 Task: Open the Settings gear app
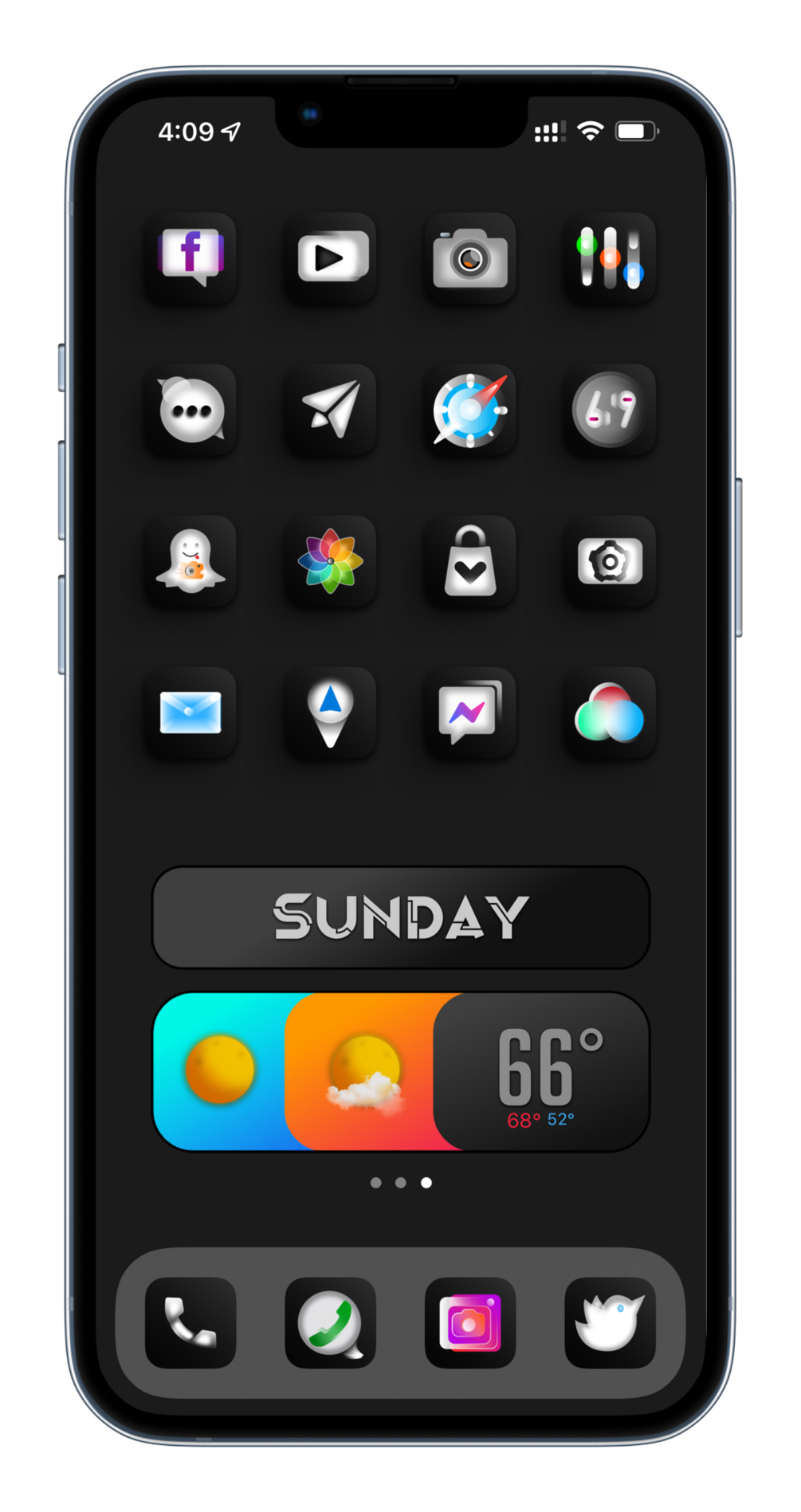pos(610,561)
